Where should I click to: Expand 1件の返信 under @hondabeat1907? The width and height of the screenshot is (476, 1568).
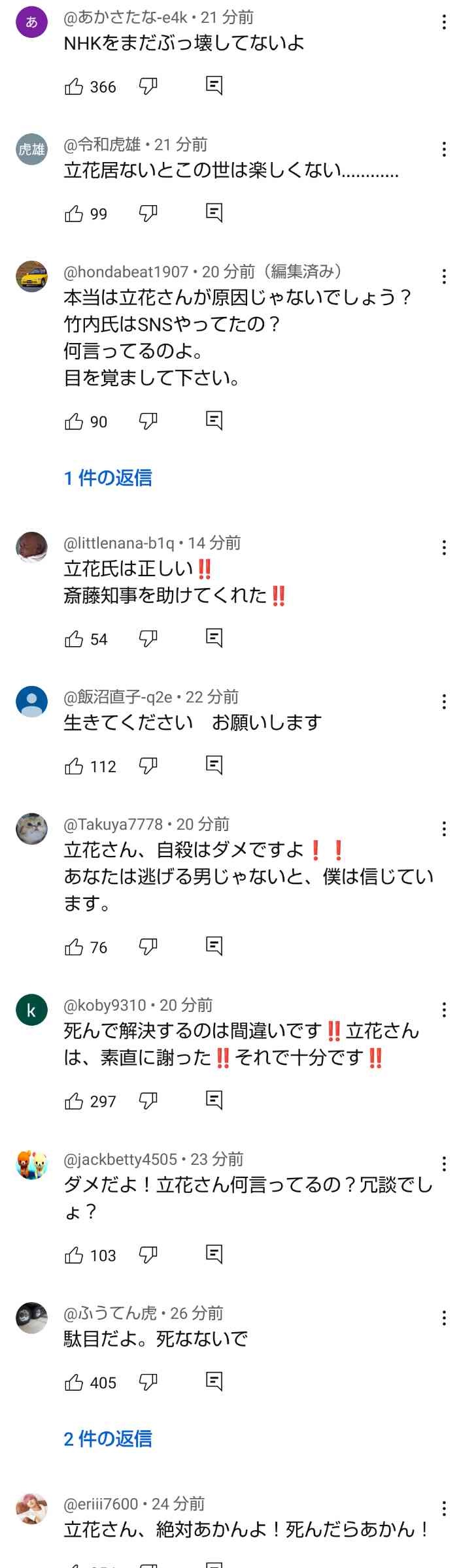click(x=108, y=478)
